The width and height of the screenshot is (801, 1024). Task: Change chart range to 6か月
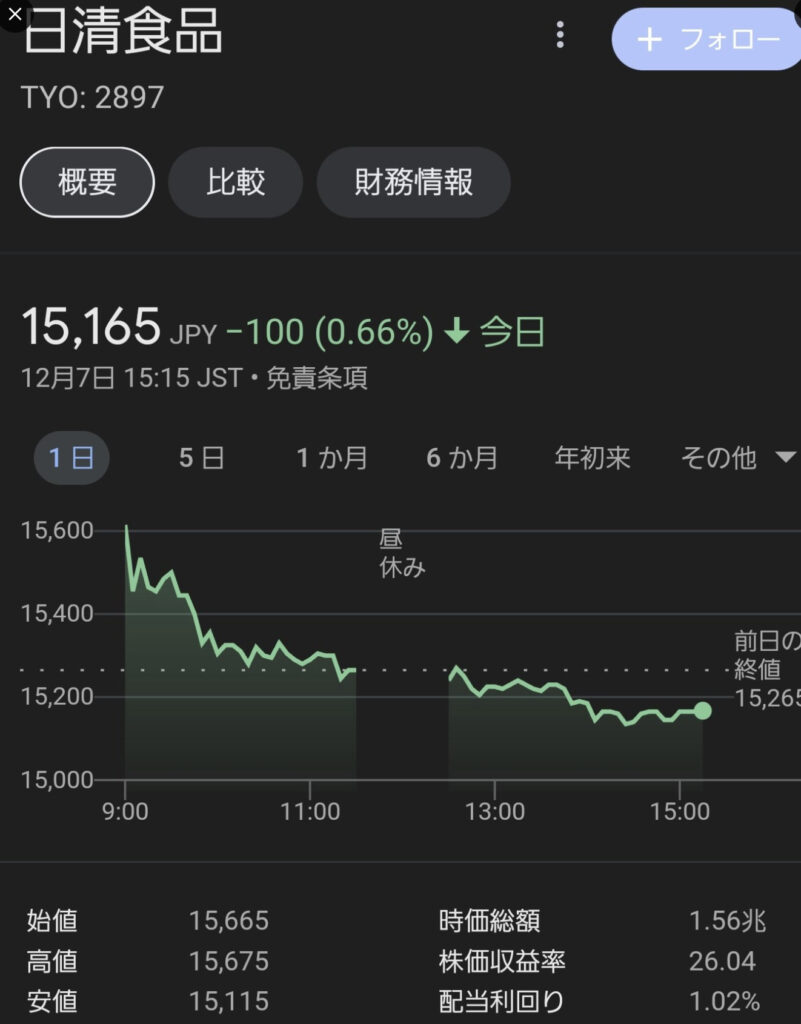(x=462, y=459)
